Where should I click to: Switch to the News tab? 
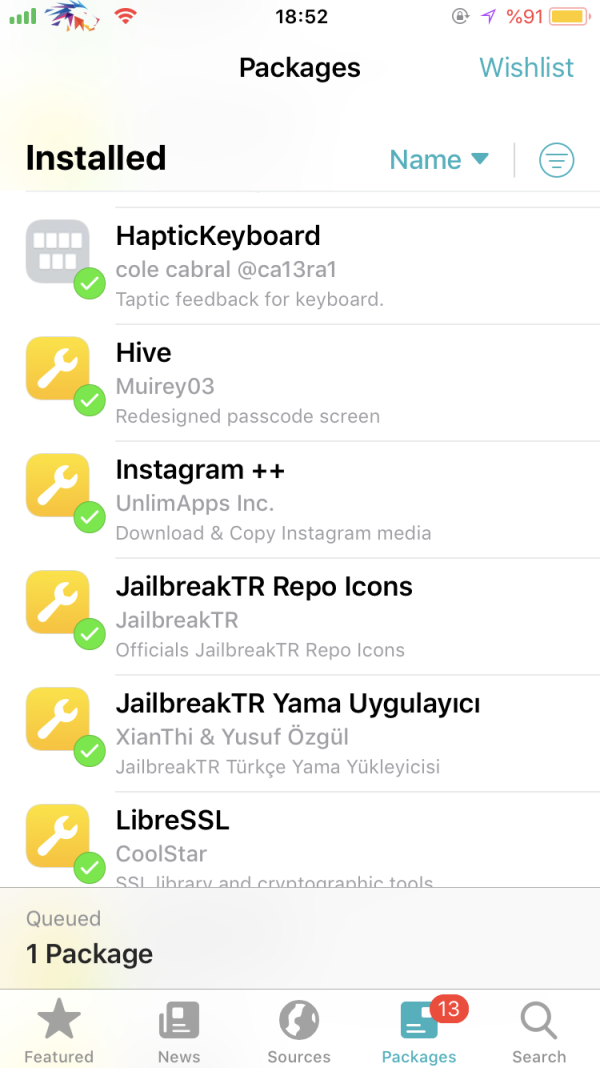(179, 1032)
